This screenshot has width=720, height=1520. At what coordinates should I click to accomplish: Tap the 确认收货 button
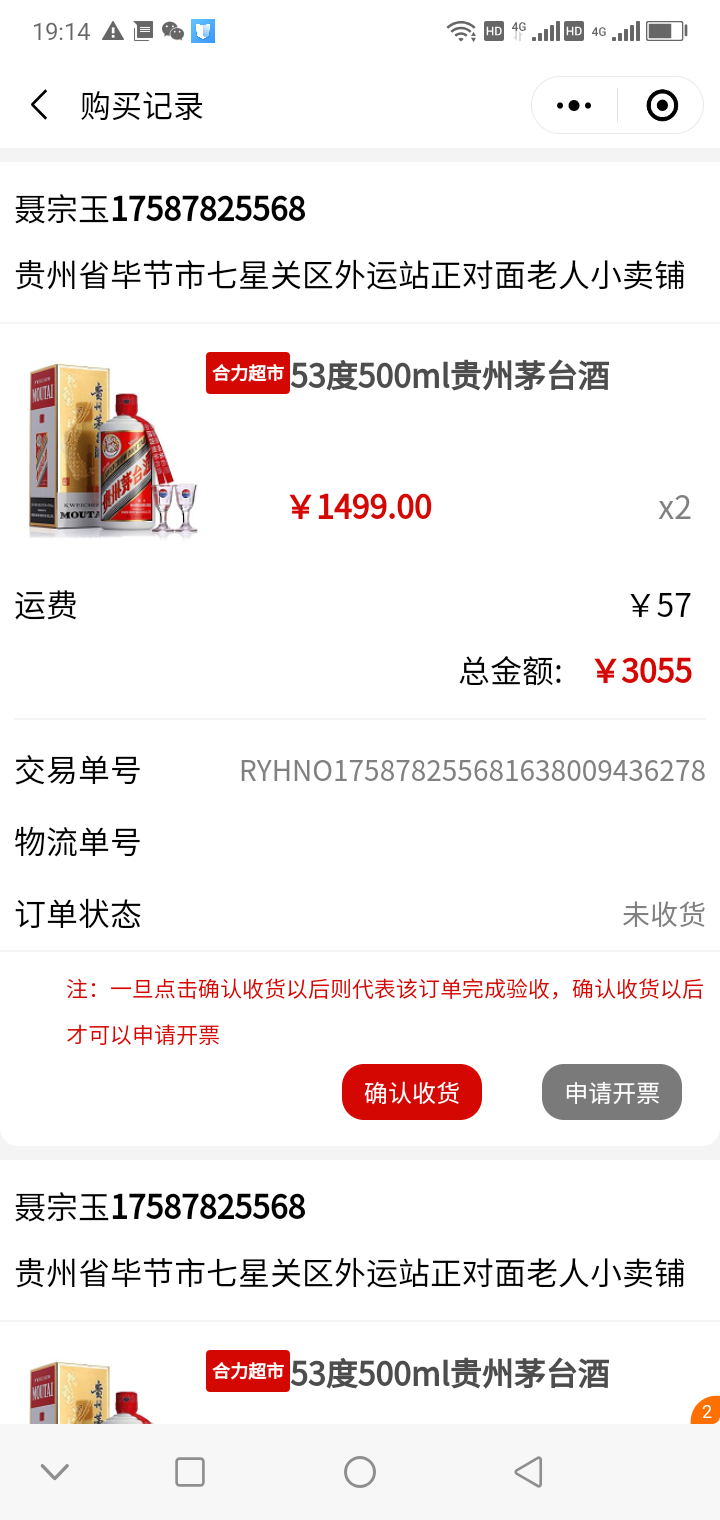tap(412, 1092)
